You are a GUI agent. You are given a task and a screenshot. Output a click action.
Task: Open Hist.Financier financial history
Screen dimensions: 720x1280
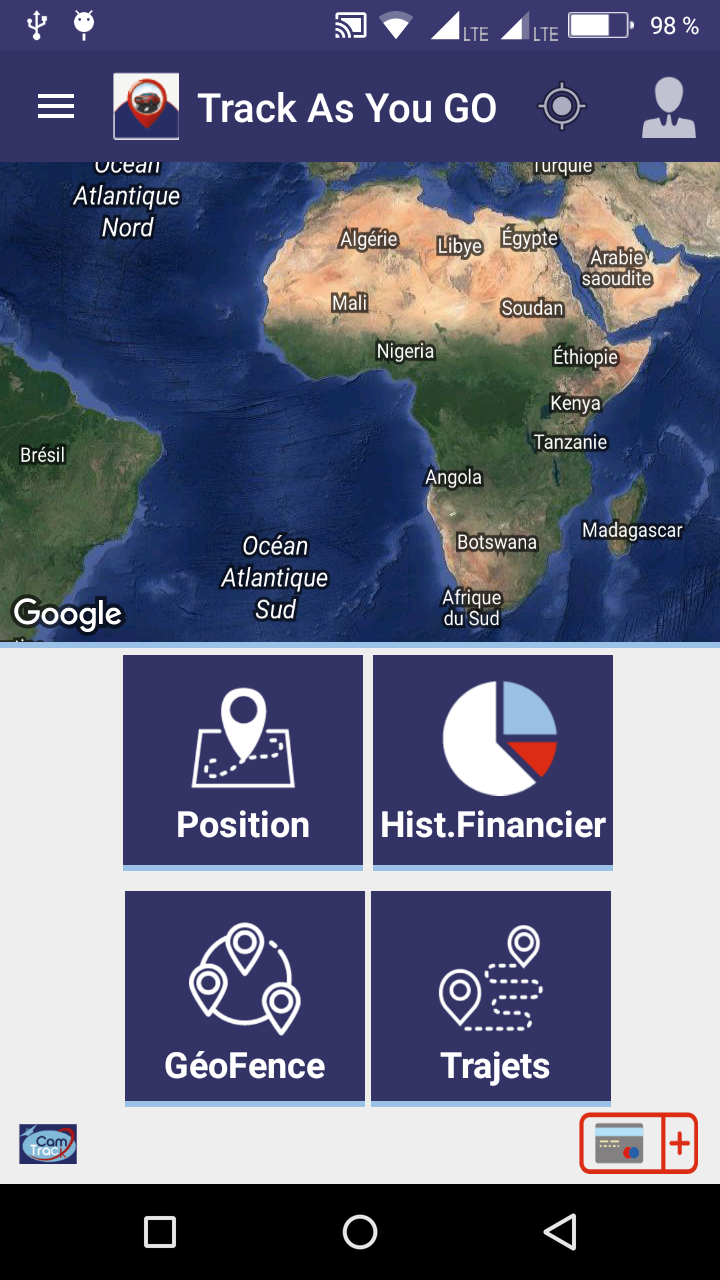coord(493,761)
